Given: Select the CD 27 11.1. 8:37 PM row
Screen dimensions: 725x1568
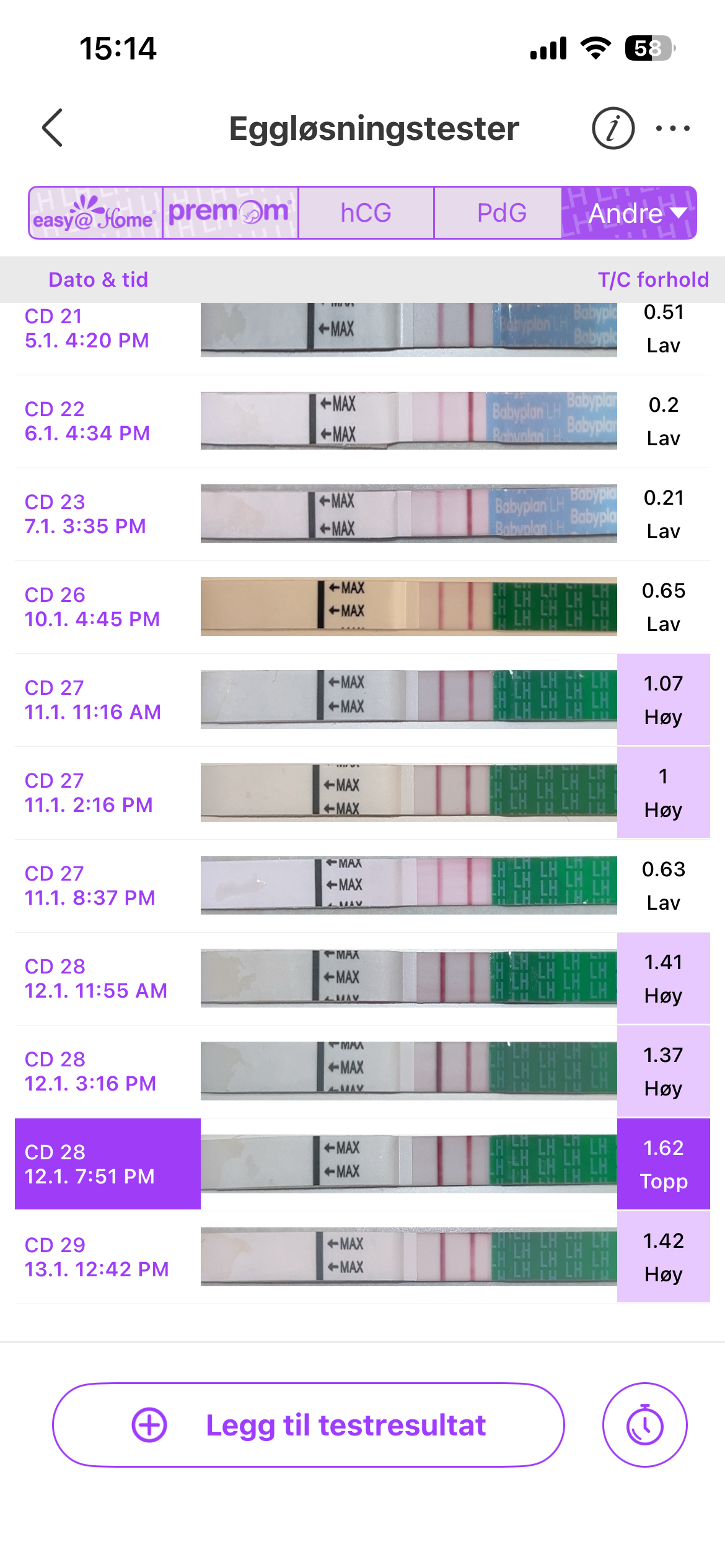Looking at the screenshot, I should pos(362,885).
